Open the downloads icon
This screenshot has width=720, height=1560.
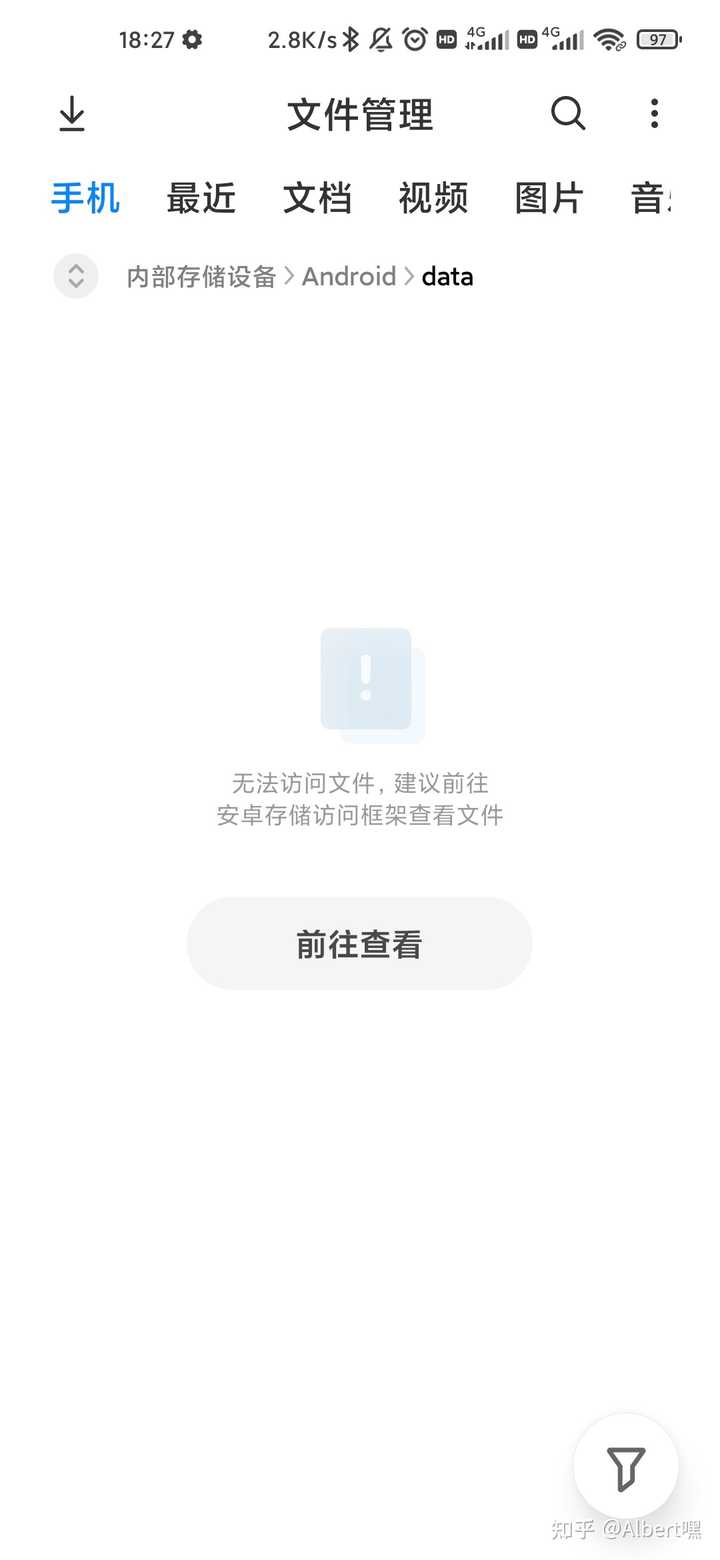tap(72, 114)
